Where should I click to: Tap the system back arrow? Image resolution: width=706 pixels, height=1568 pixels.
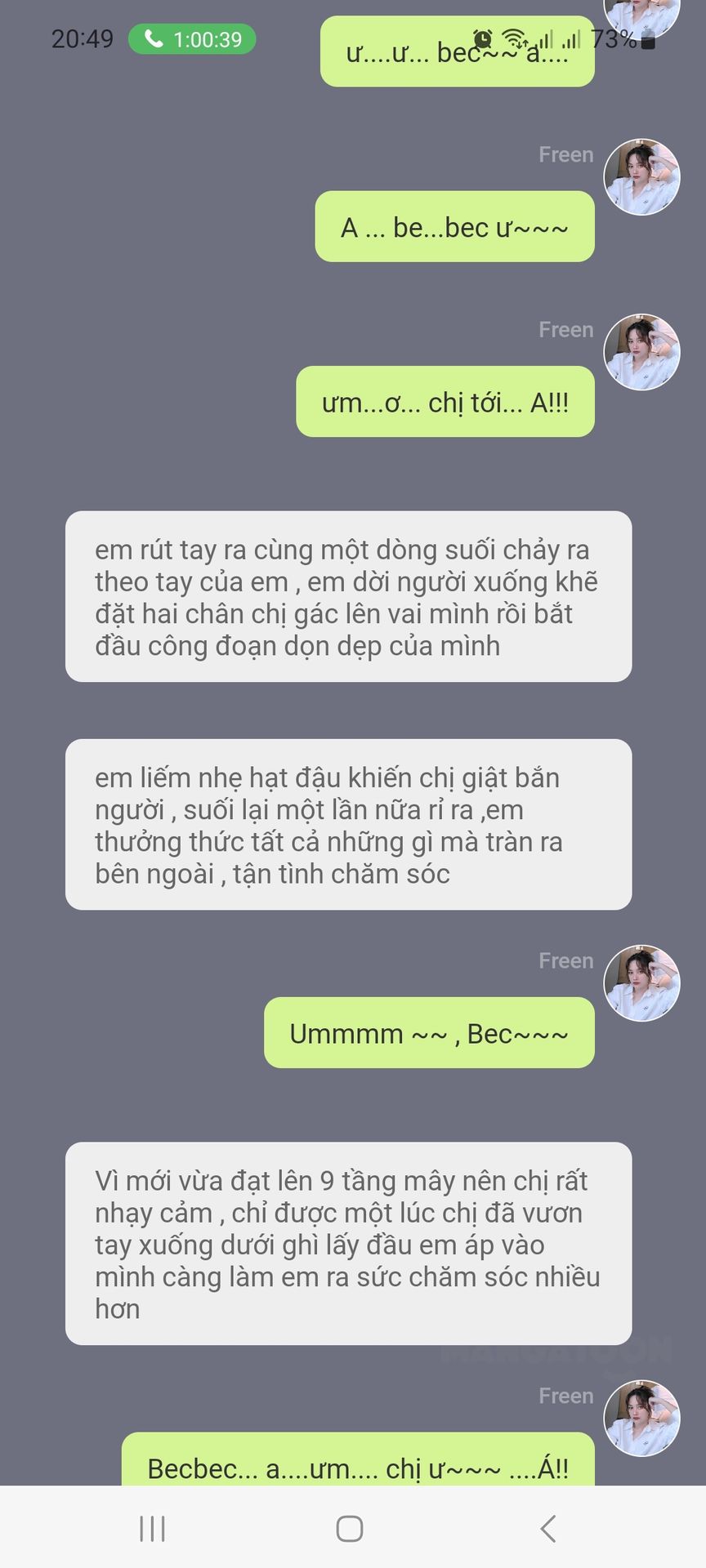point(548,1528)
